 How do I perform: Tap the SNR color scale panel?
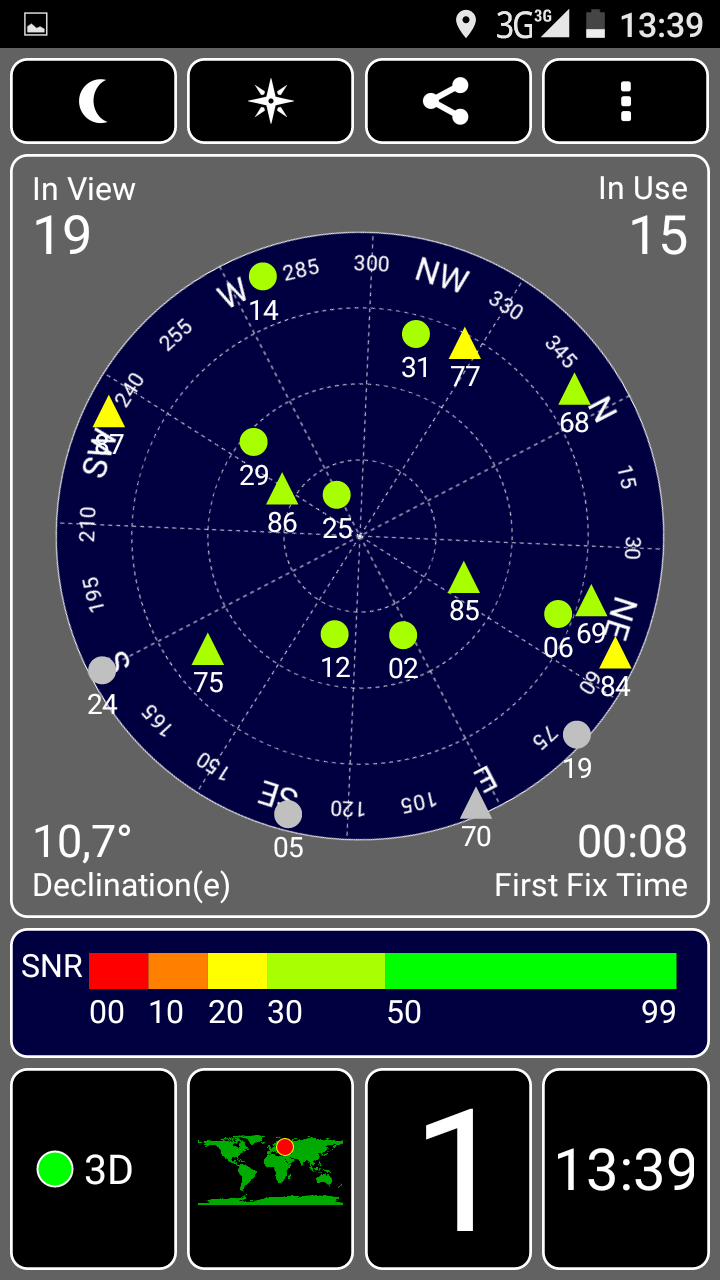360,993
